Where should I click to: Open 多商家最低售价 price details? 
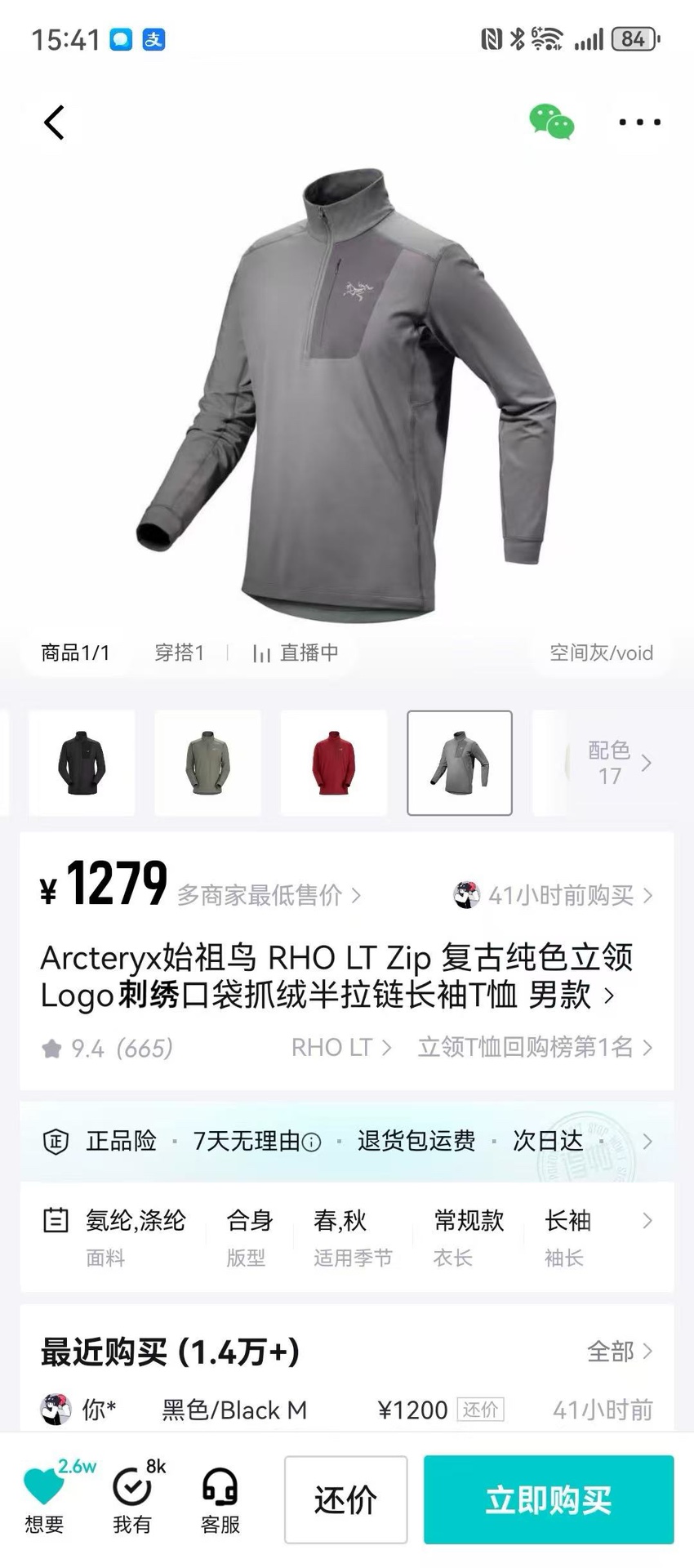click(269, 896)
